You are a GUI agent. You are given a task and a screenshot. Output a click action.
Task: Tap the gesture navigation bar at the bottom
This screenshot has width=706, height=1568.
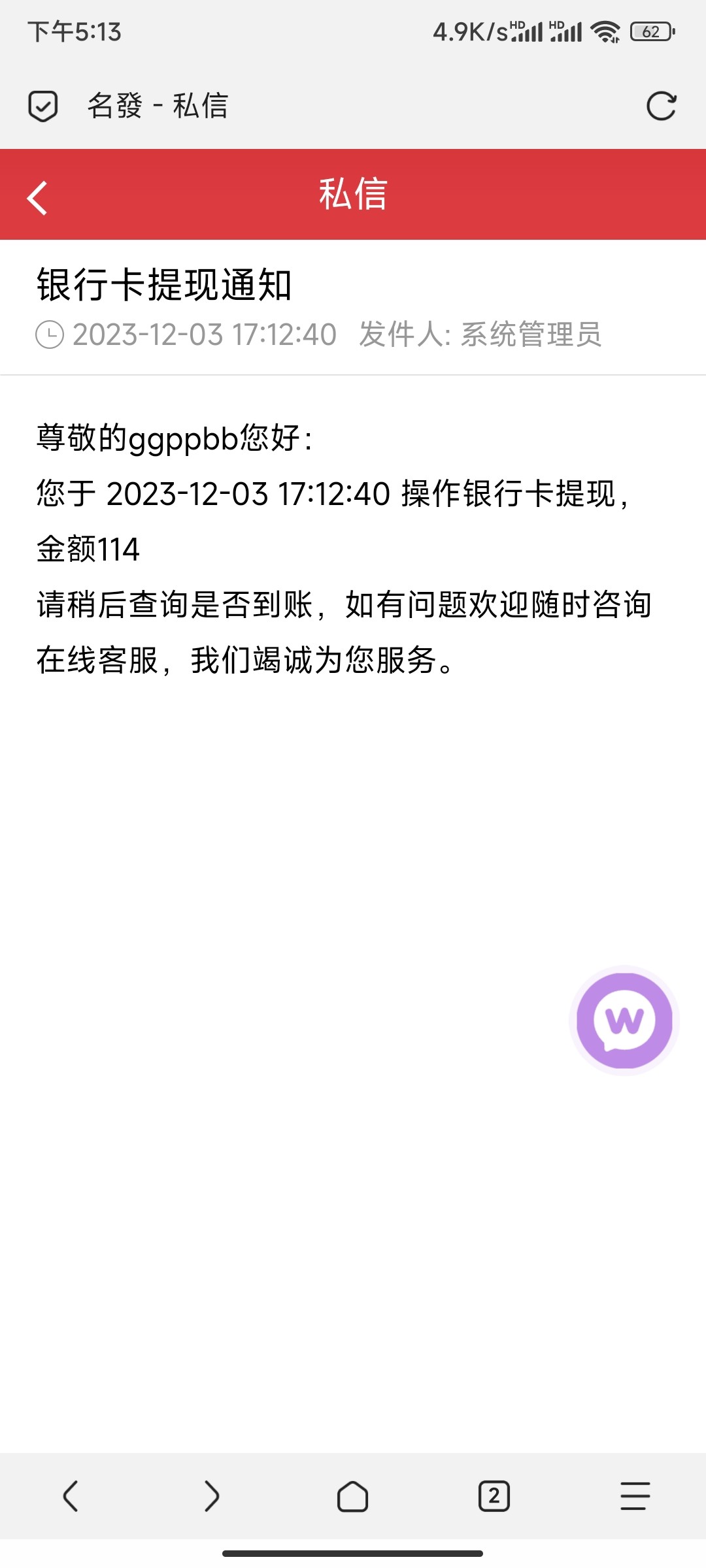click(x=353, y=1555)
